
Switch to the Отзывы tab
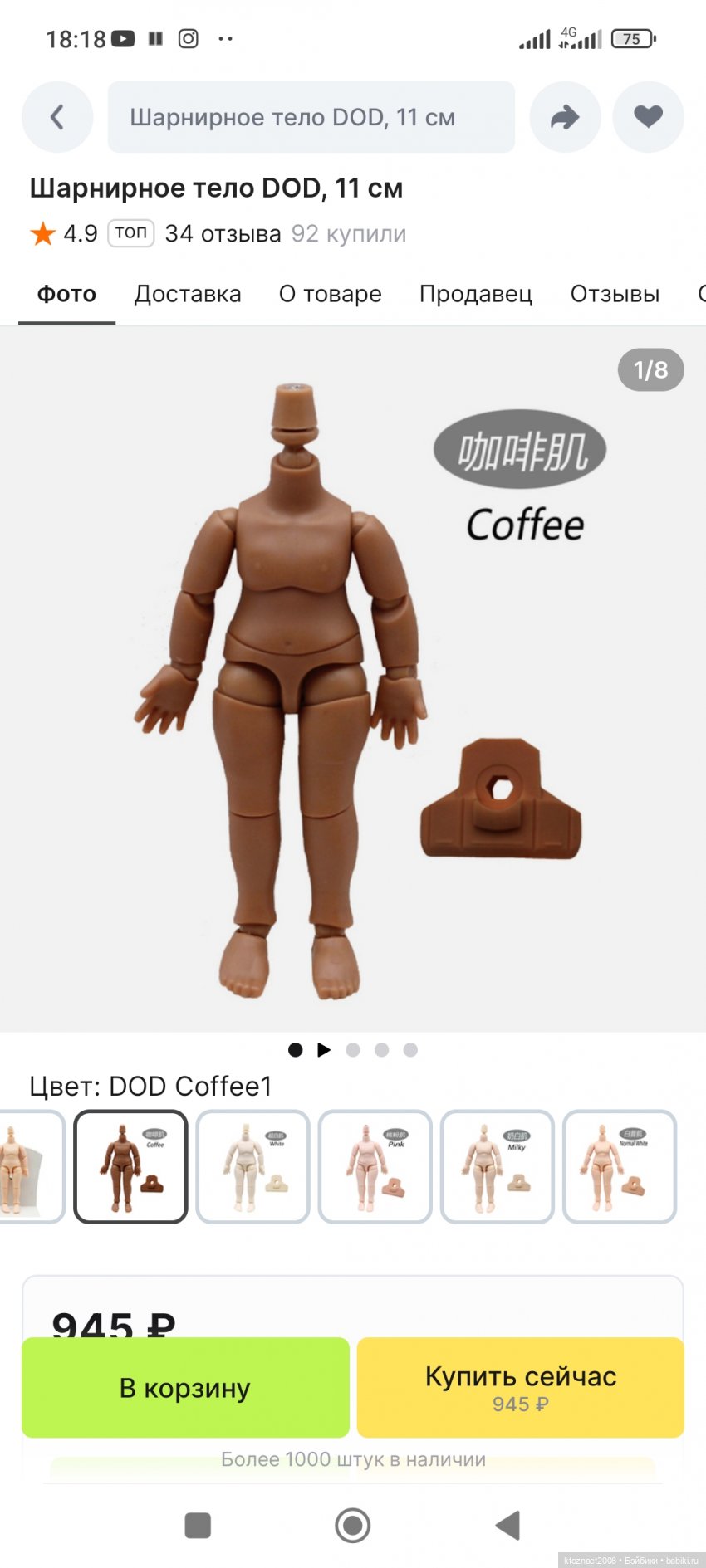(x=615, y=294)
